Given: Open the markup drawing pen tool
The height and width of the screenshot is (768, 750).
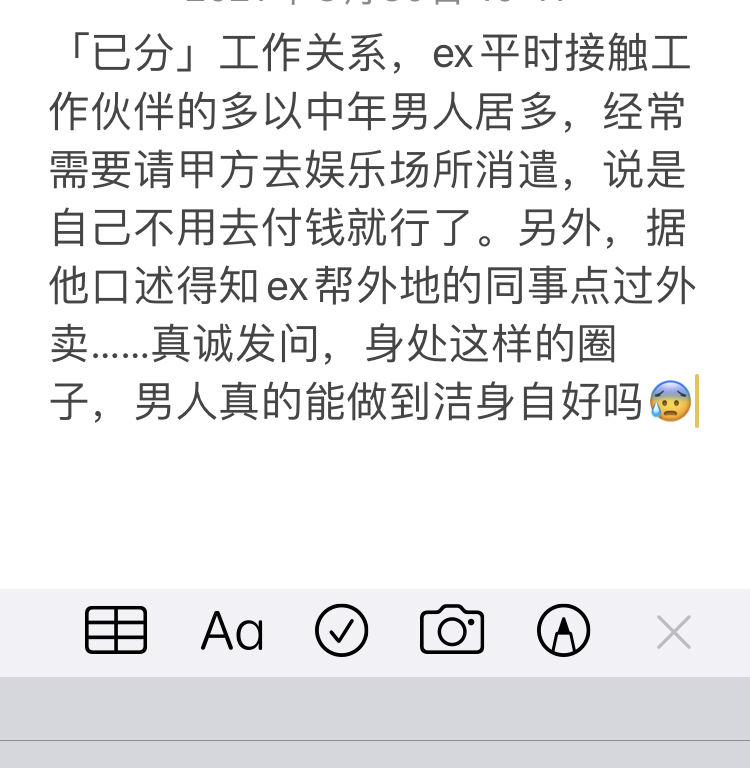Looking at the screenshot, I should click(563, 631).
